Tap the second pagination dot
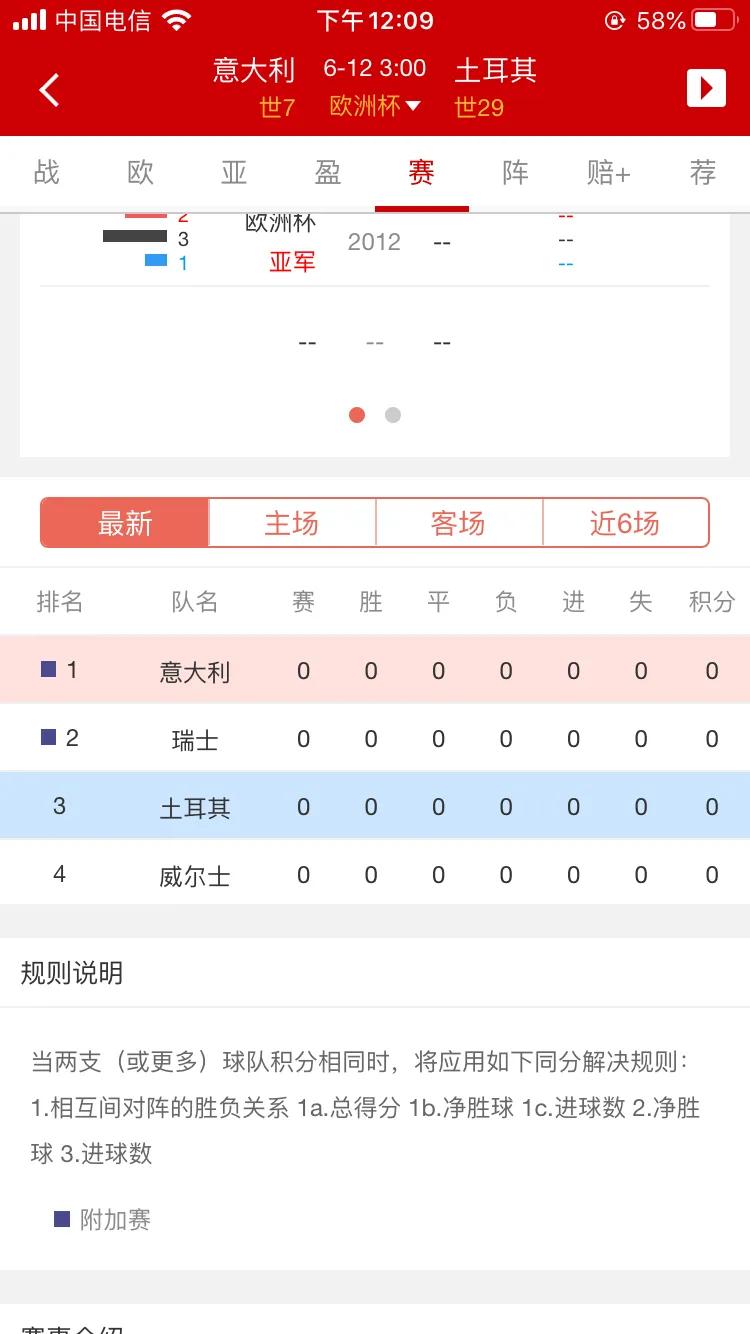 click(392, 414)
